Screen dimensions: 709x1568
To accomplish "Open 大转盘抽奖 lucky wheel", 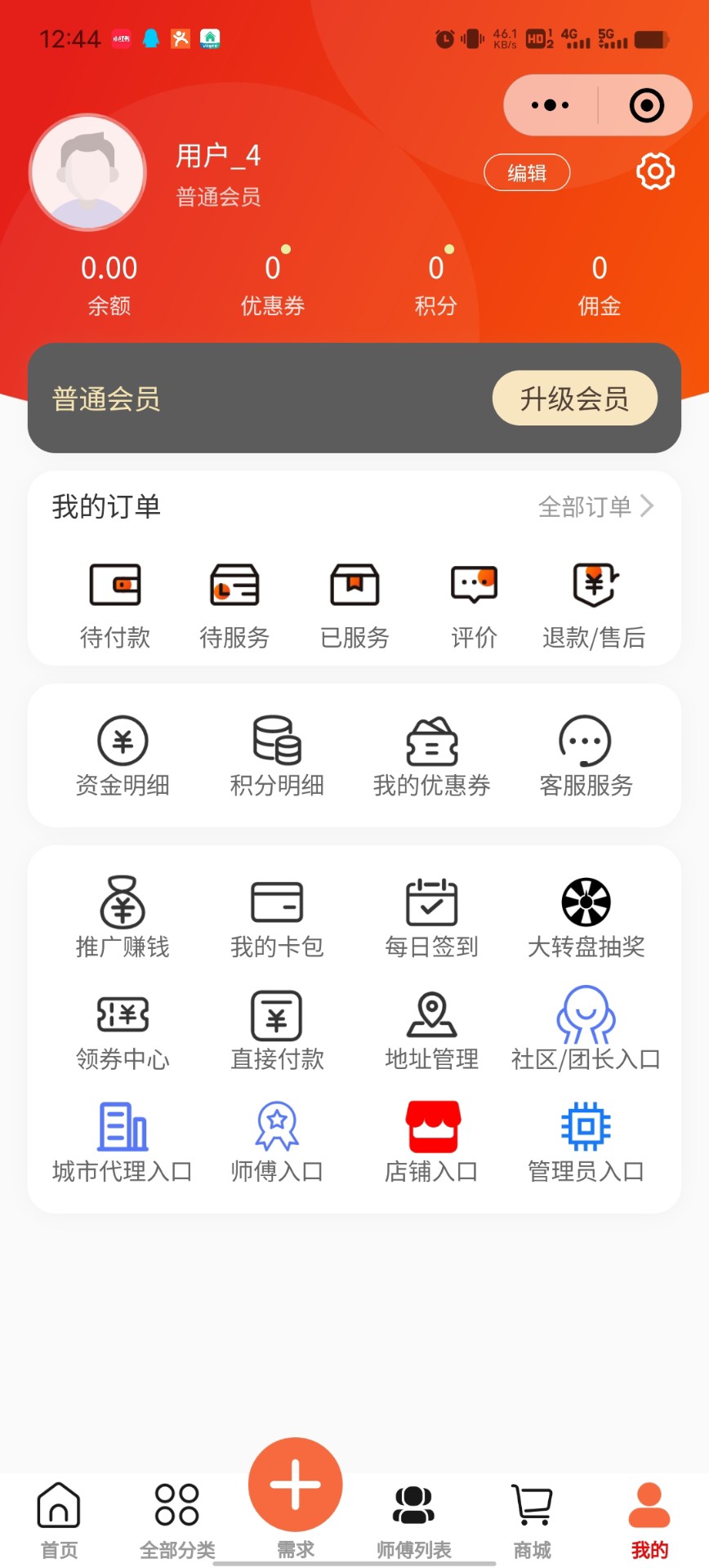I will click(586, 917).
